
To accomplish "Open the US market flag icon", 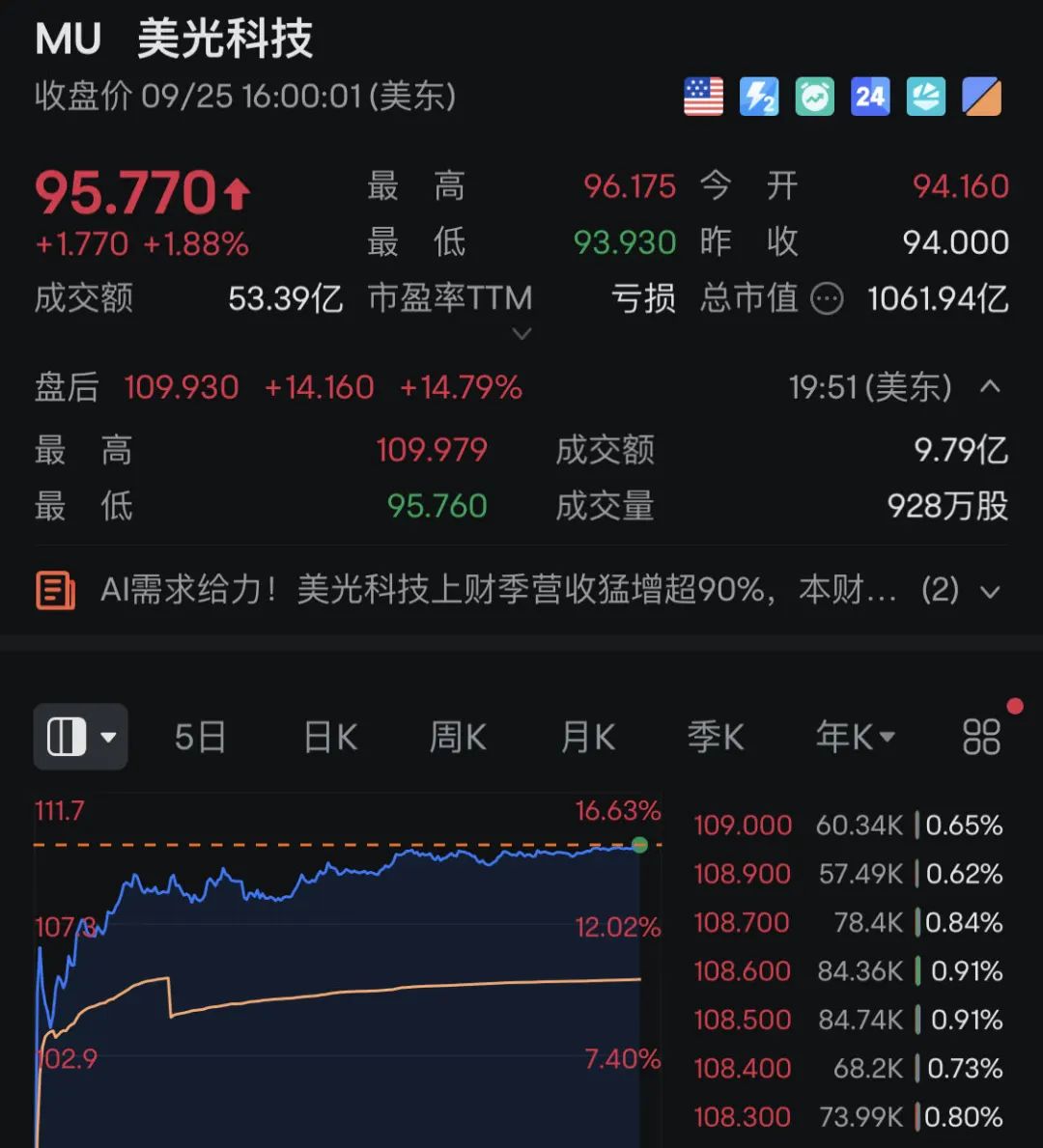I will click(703, 97).
